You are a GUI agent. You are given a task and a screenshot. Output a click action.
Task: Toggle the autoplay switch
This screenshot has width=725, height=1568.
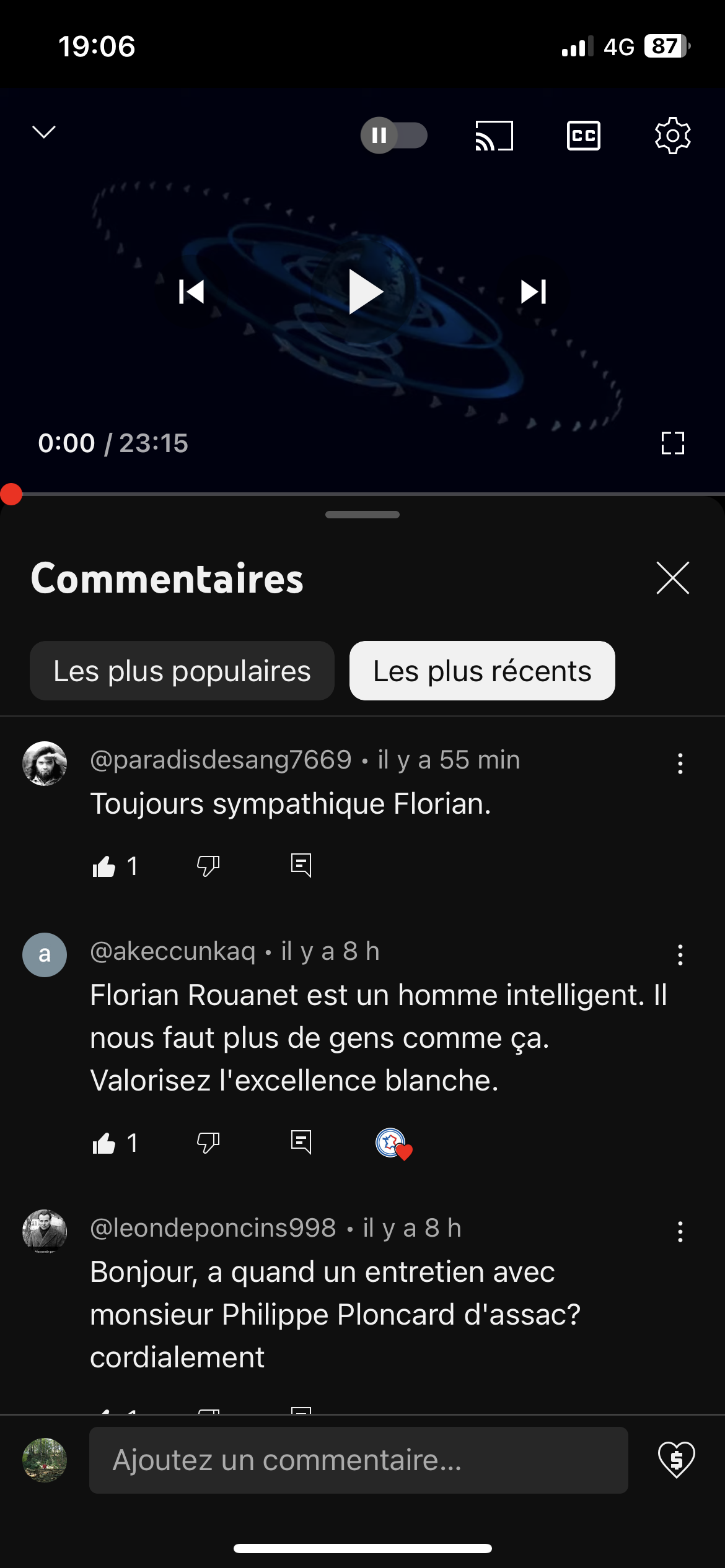point(394,135)
